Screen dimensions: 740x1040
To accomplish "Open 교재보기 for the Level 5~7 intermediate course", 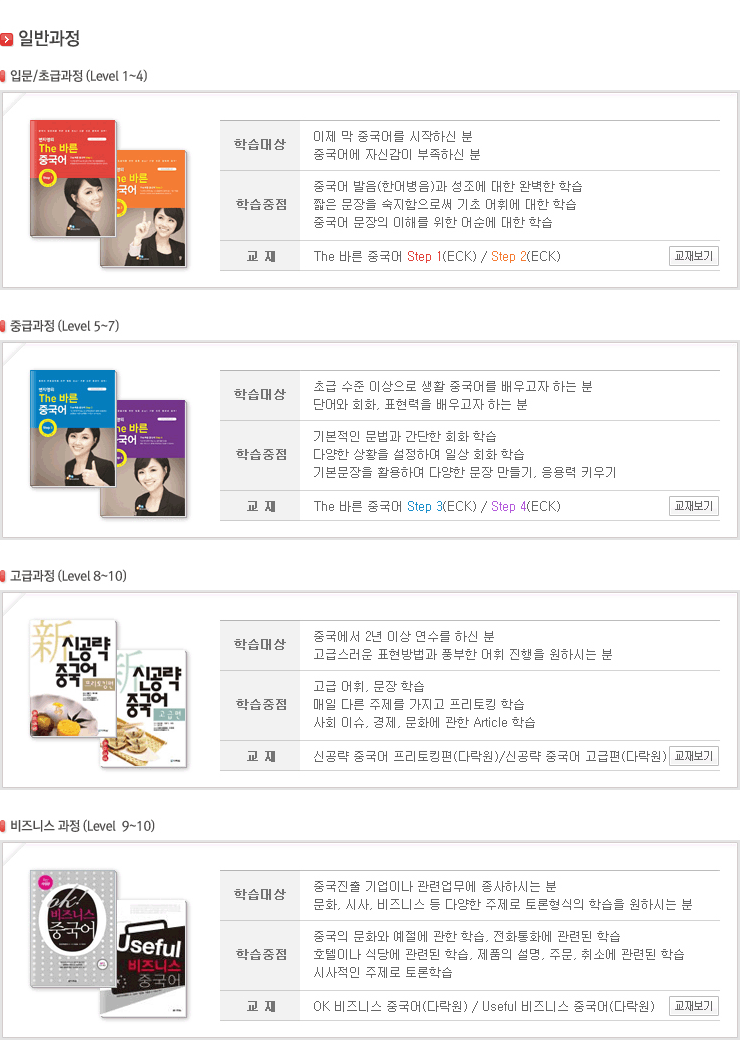I will [x=693, y=506].
